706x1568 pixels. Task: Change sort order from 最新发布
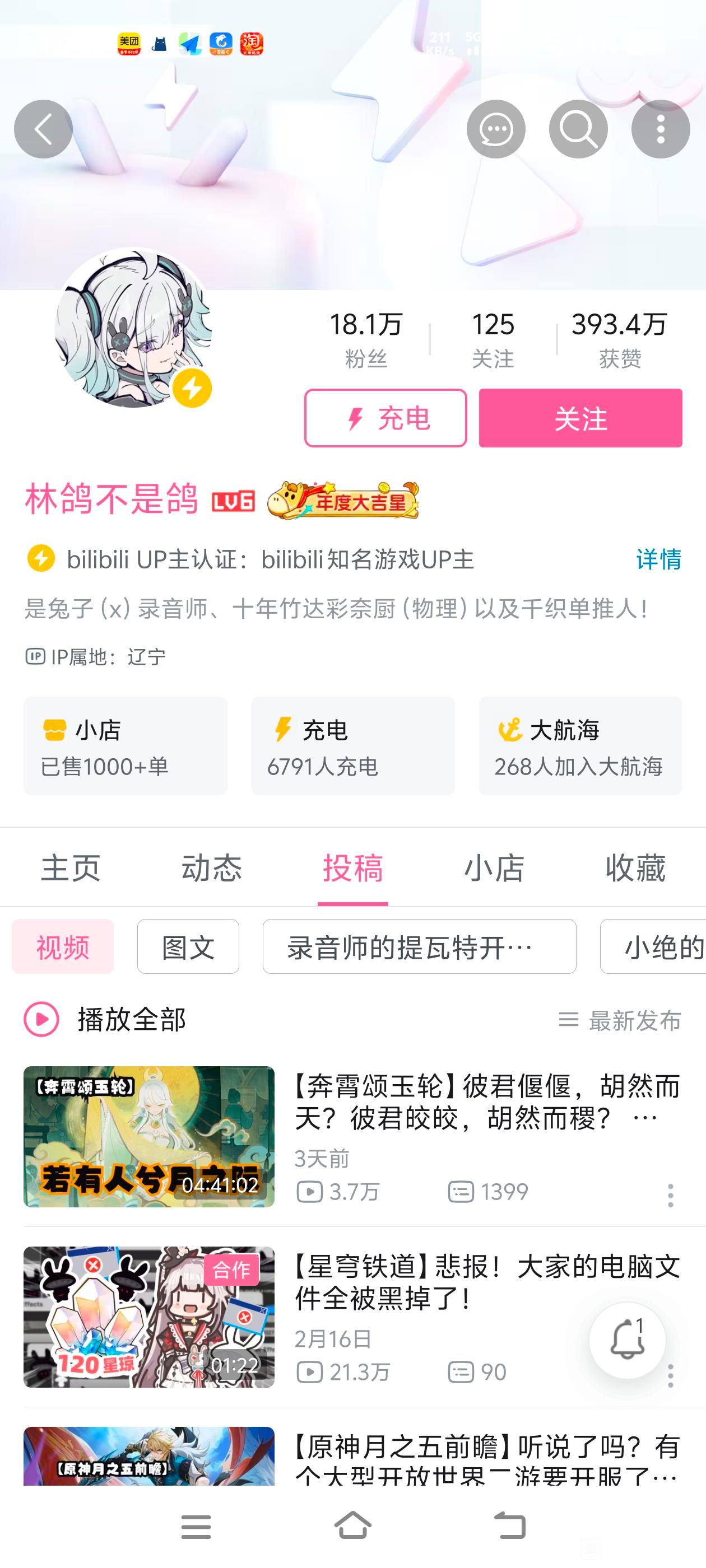point(620,1020)
